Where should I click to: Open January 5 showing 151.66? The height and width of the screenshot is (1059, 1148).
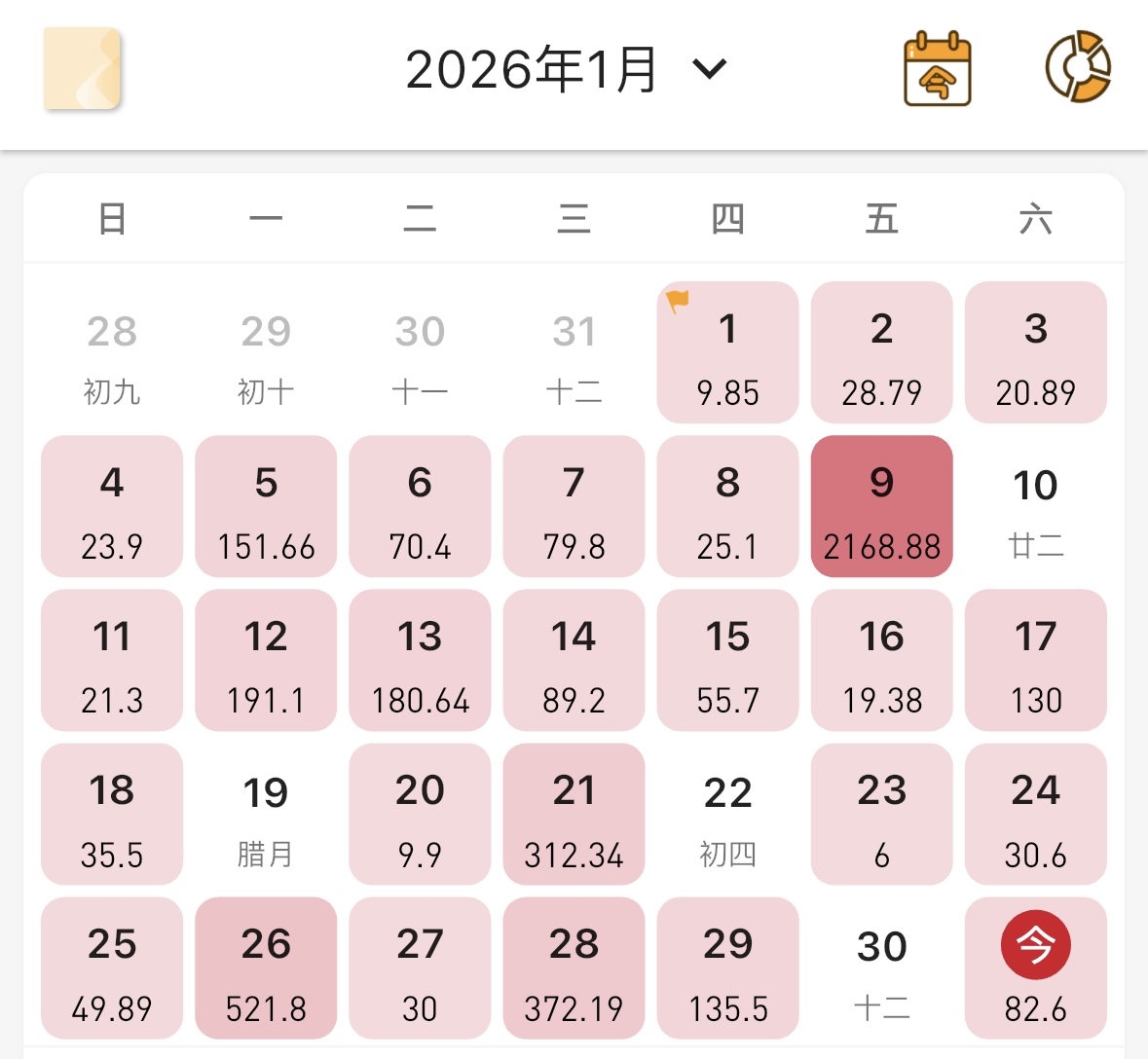[x=266, y=506]
